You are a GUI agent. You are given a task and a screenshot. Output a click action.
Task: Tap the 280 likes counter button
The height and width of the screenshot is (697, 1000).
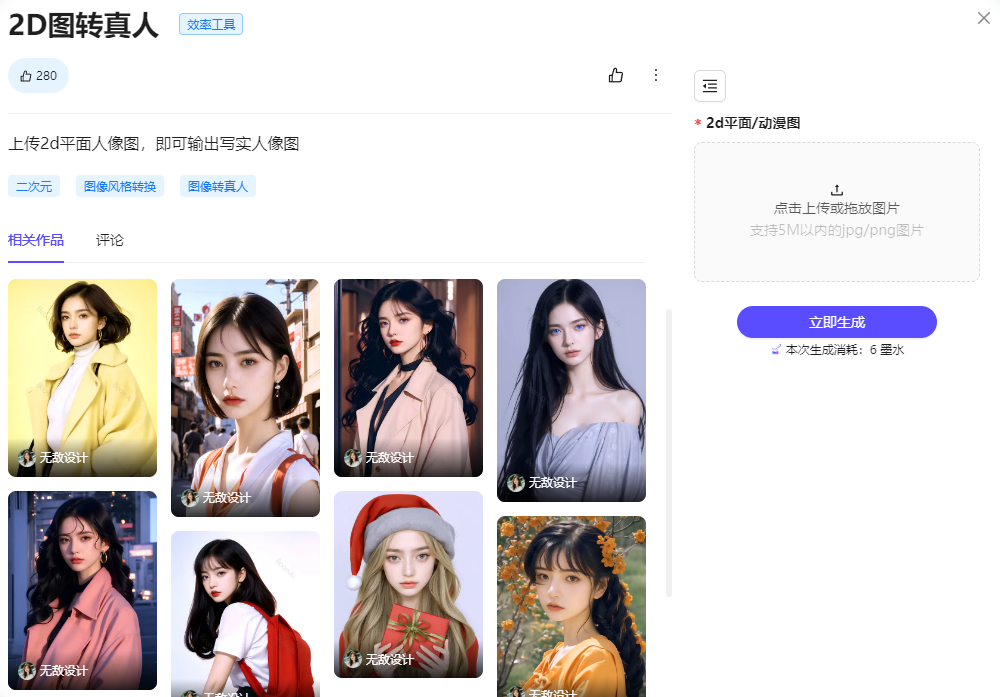point(38,75)
